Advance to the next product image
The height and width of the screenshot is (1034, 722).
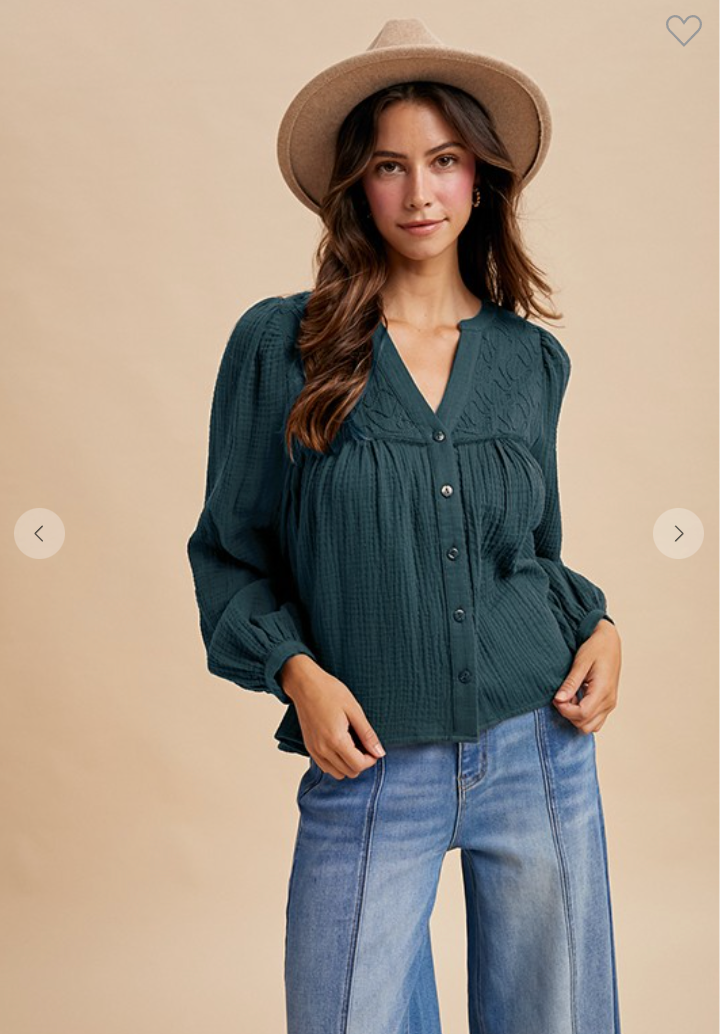[x=678, y=533]
